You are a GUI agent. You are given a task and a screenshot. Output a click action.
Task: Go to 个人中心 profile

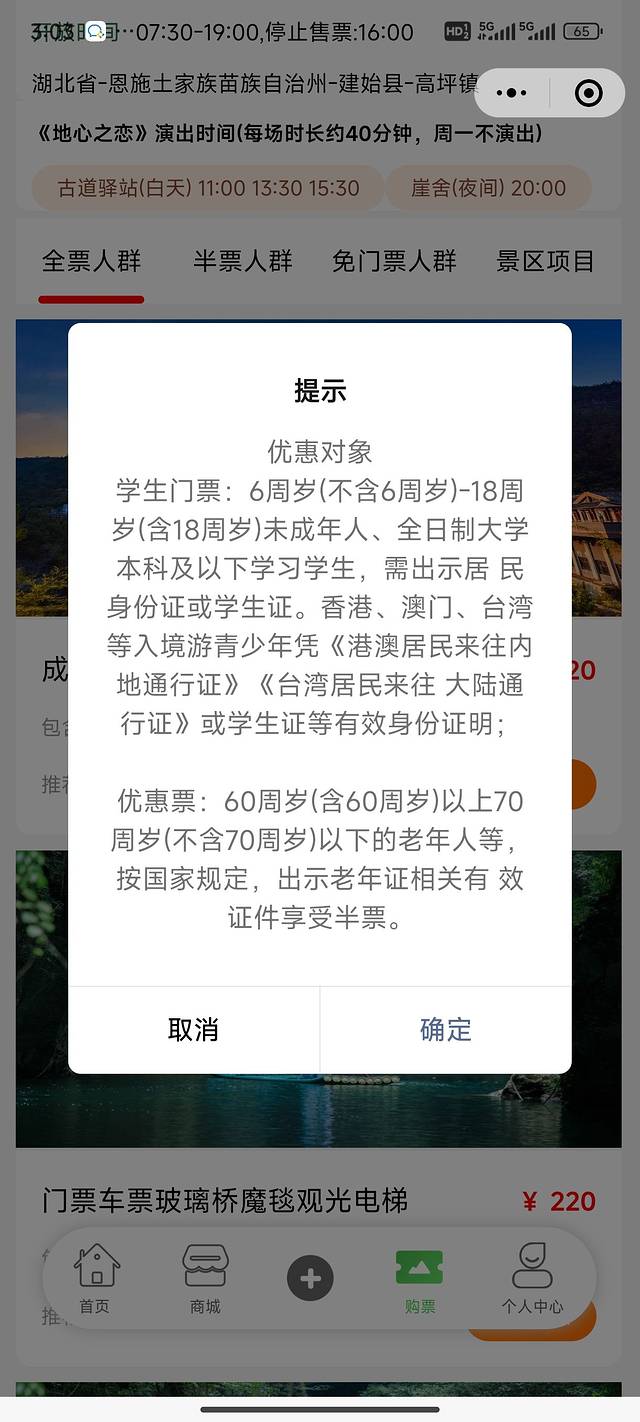coord(532,1277)
